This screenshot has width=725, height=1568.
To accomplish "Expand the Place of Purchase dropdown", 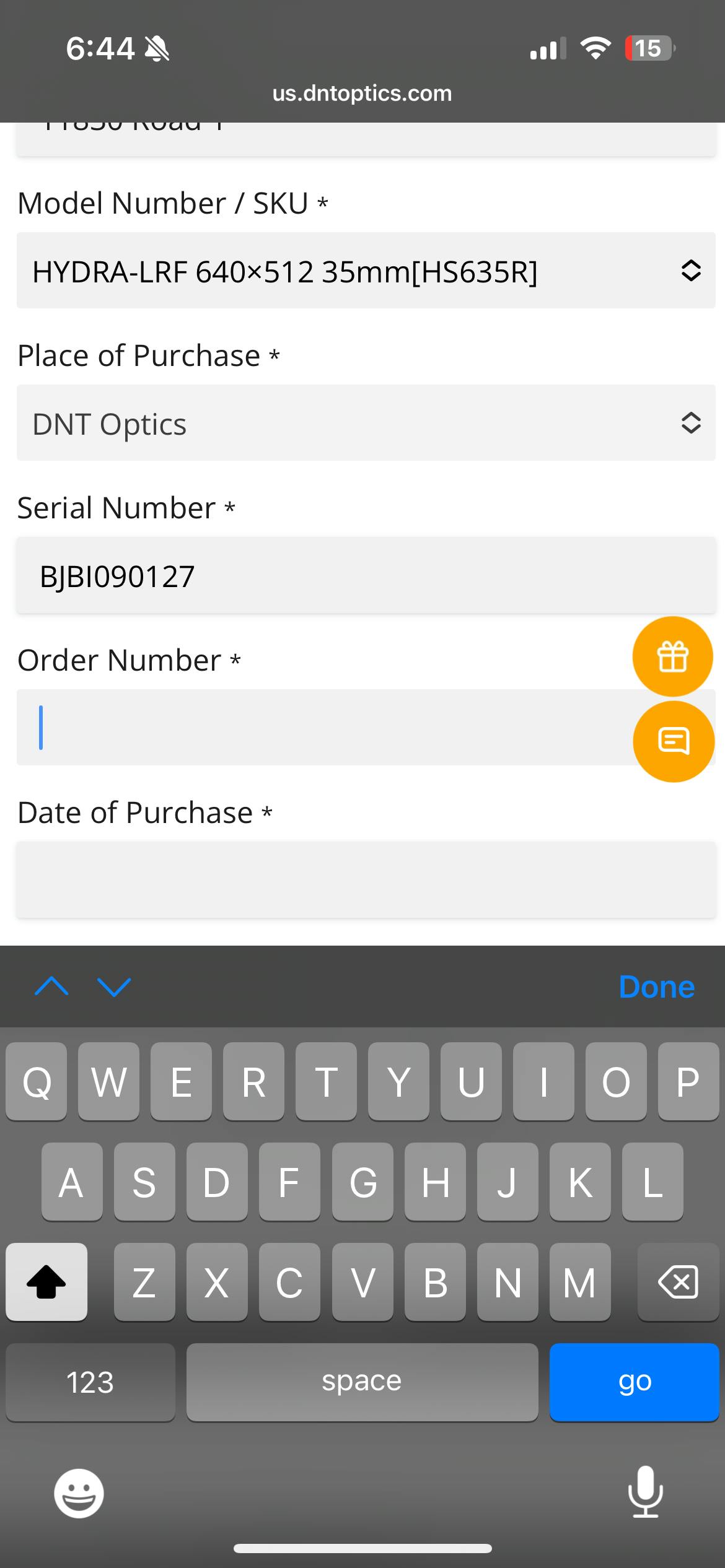I will [366, 423].
